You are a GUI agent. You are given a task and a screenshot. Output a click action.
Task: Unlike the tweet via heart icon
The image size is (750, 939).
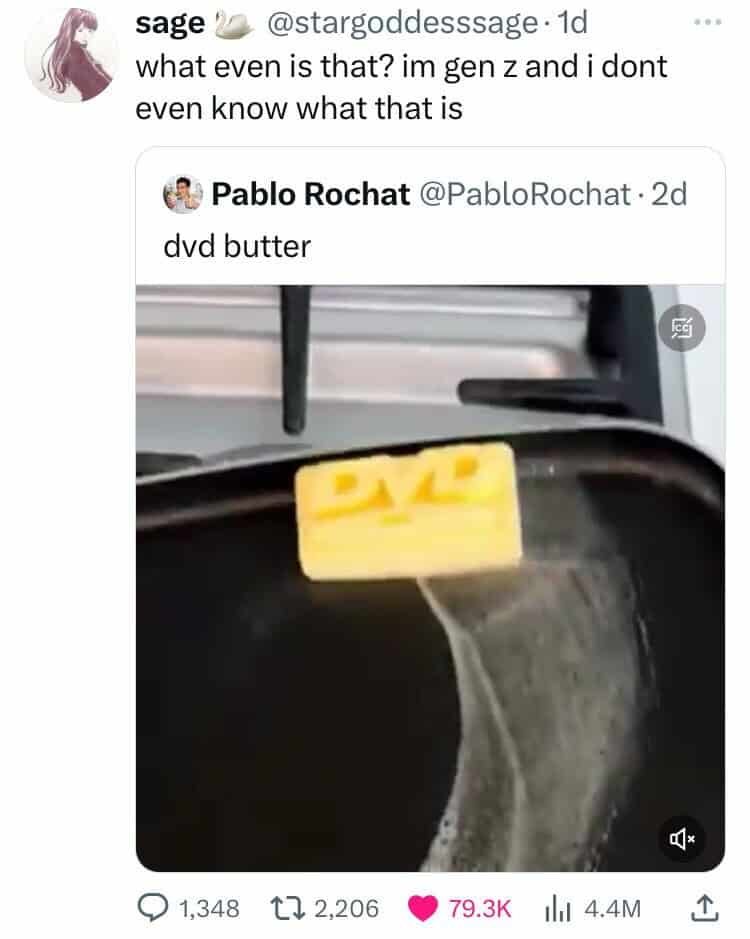pyautogui.click(x=425, y=907)
